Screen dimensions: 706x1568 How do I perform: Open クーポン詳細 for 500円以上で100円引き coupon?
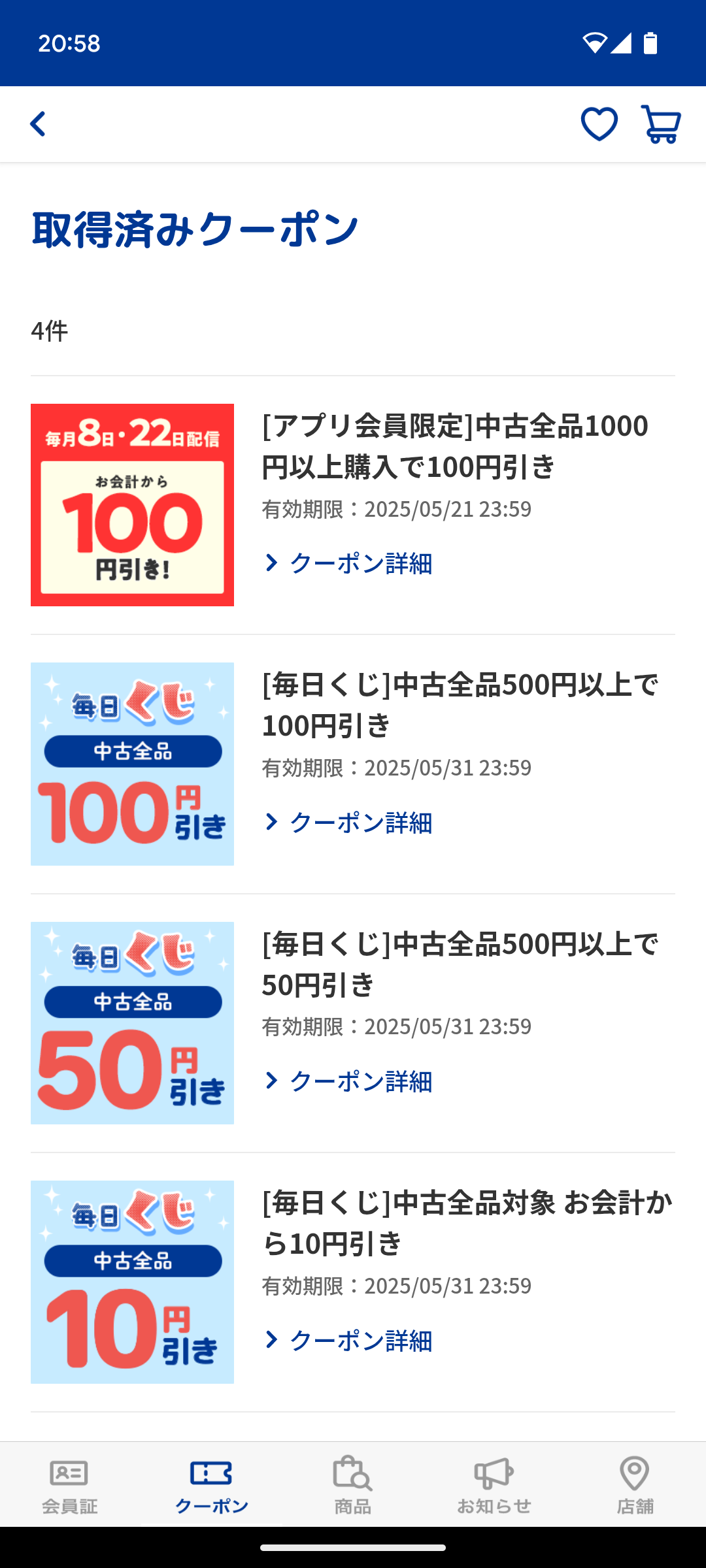tap(348, 822)
